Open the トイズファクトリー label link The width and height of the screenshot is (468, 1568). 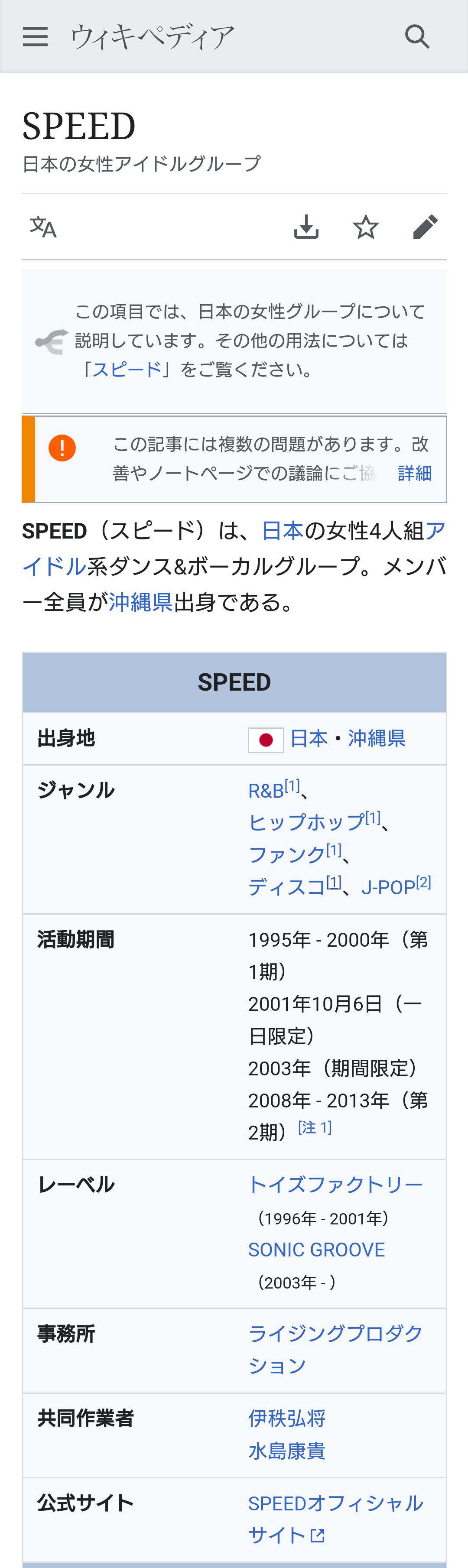point(335,1185)
